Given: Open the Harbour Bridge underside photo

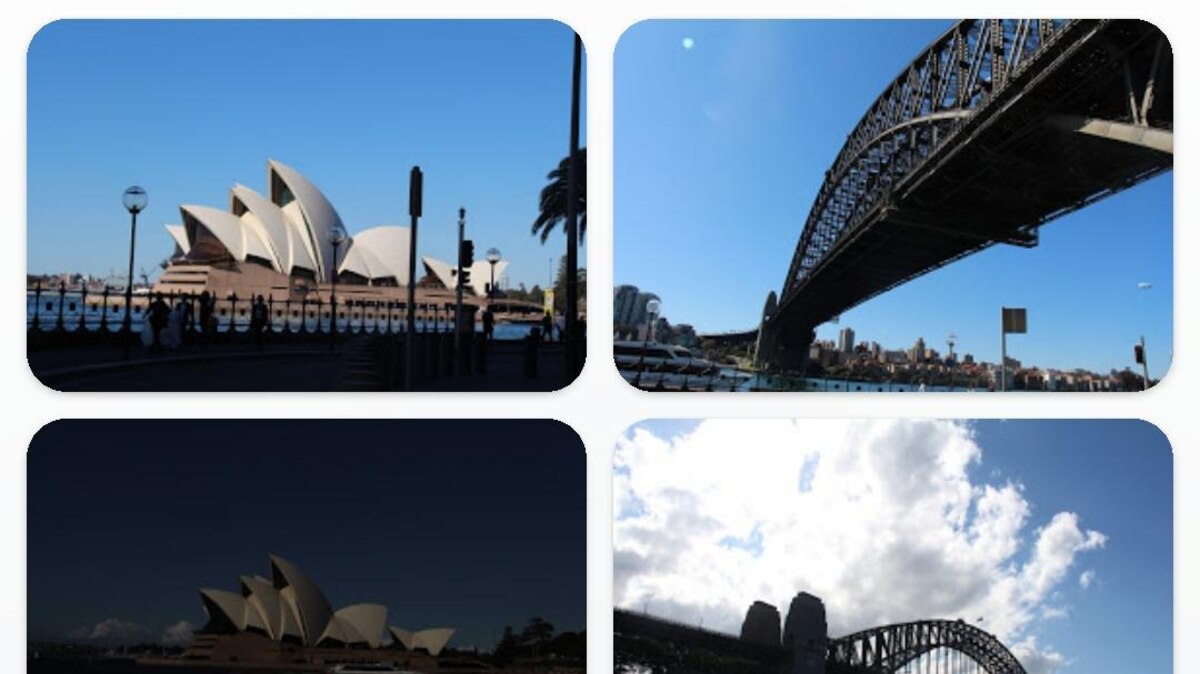Looking at the screenshot, I should click(x=892, y=205).
